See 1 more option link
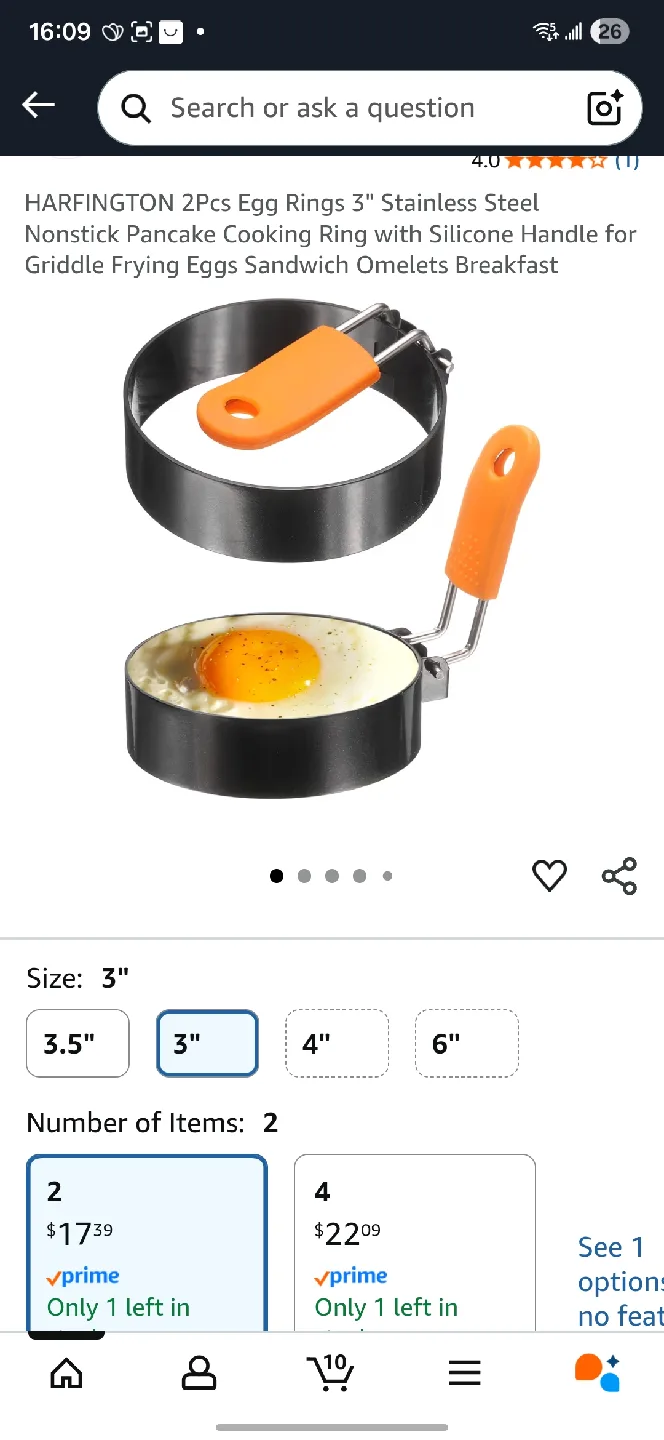The width and height of the screenshot is (664, 1440). [x=618, y=1282]
